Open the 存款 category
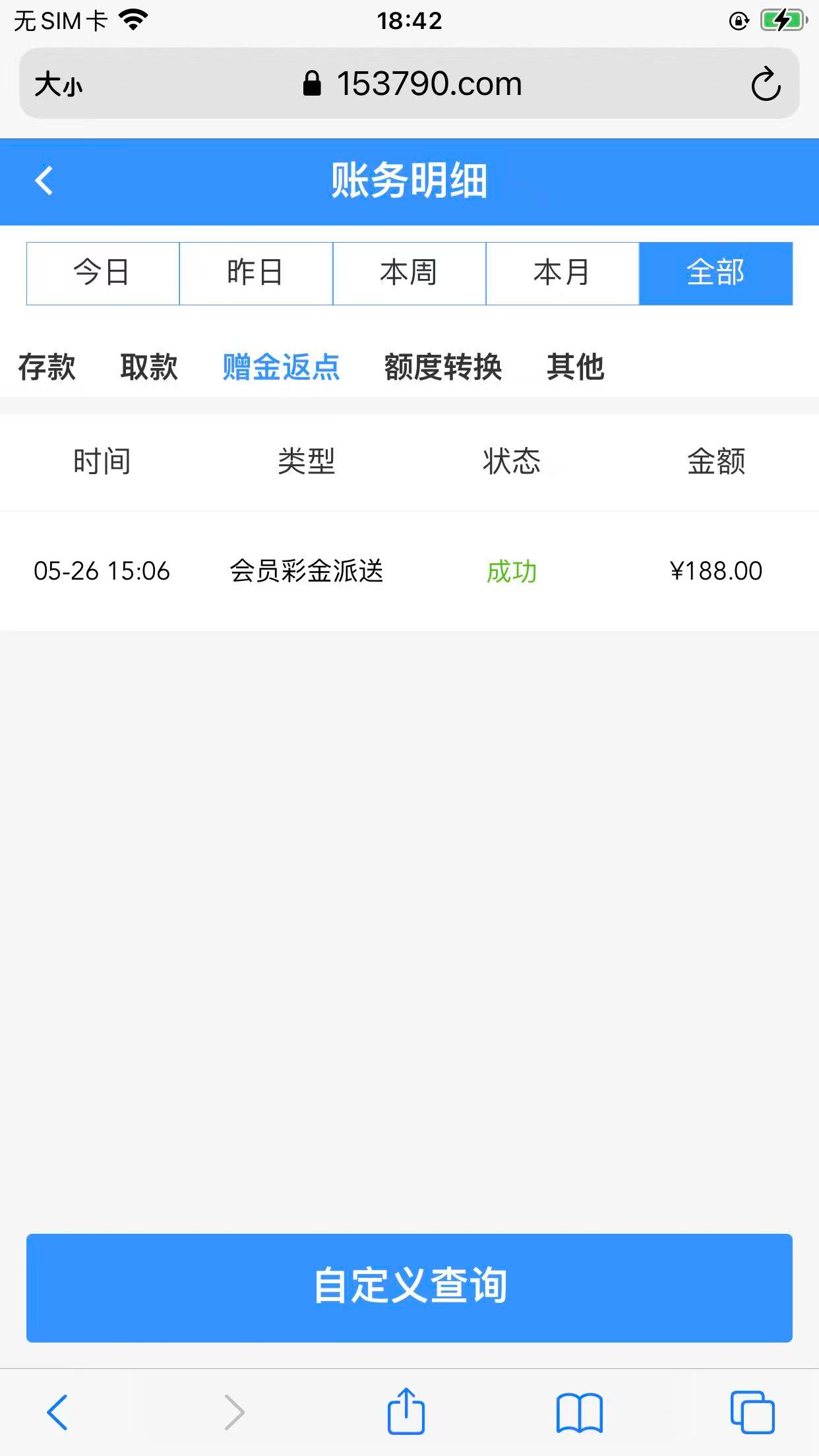 47,367
